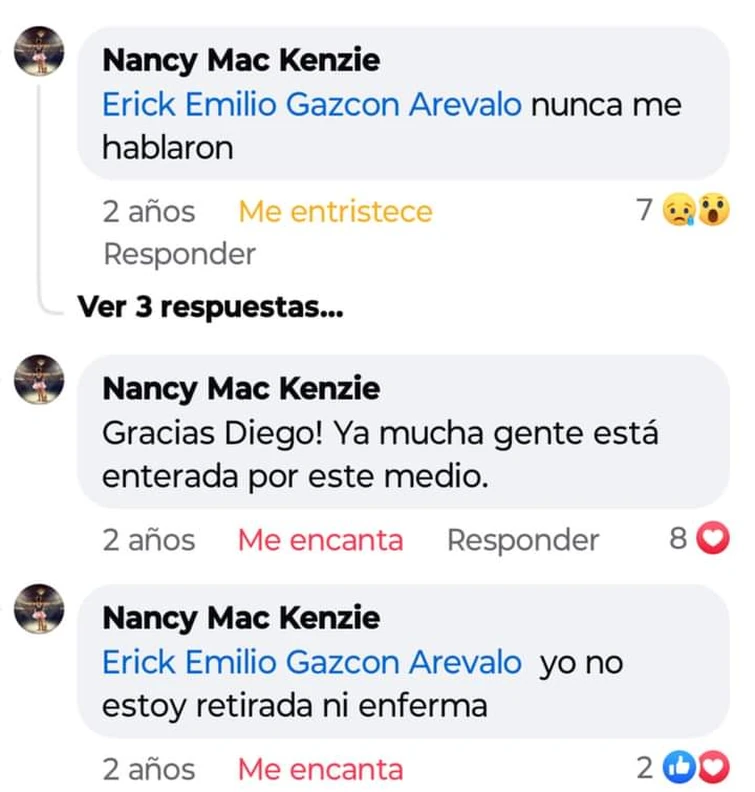Image resolution: width=755 pixels, height=792 pixels.
Task: Tap "Me entristece" on the "nunca me hablaron" comment
Action: point(334,212)
